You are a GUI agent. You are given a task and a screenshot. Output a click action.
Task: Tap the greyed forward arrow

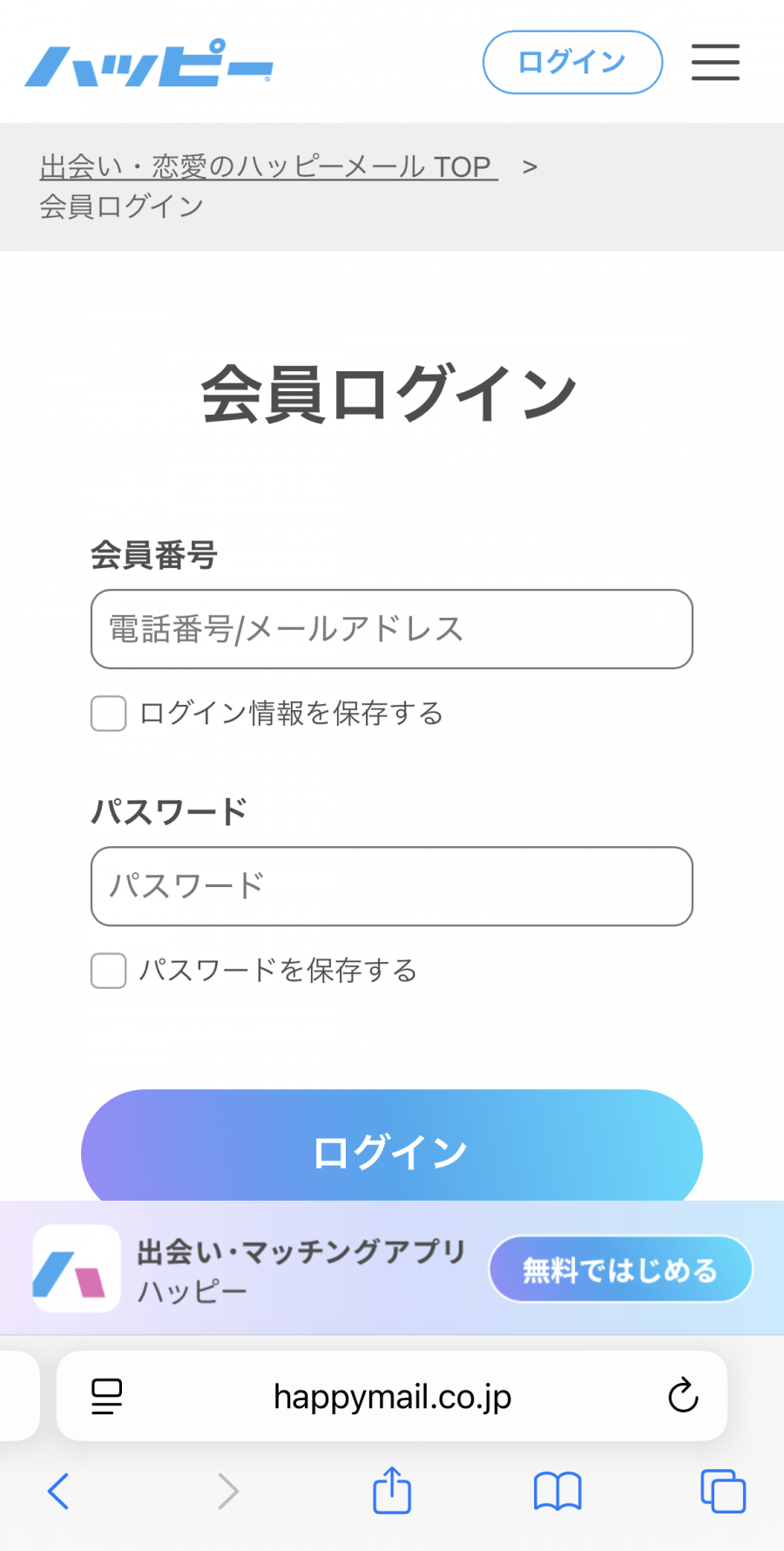tap(227, 1490)
